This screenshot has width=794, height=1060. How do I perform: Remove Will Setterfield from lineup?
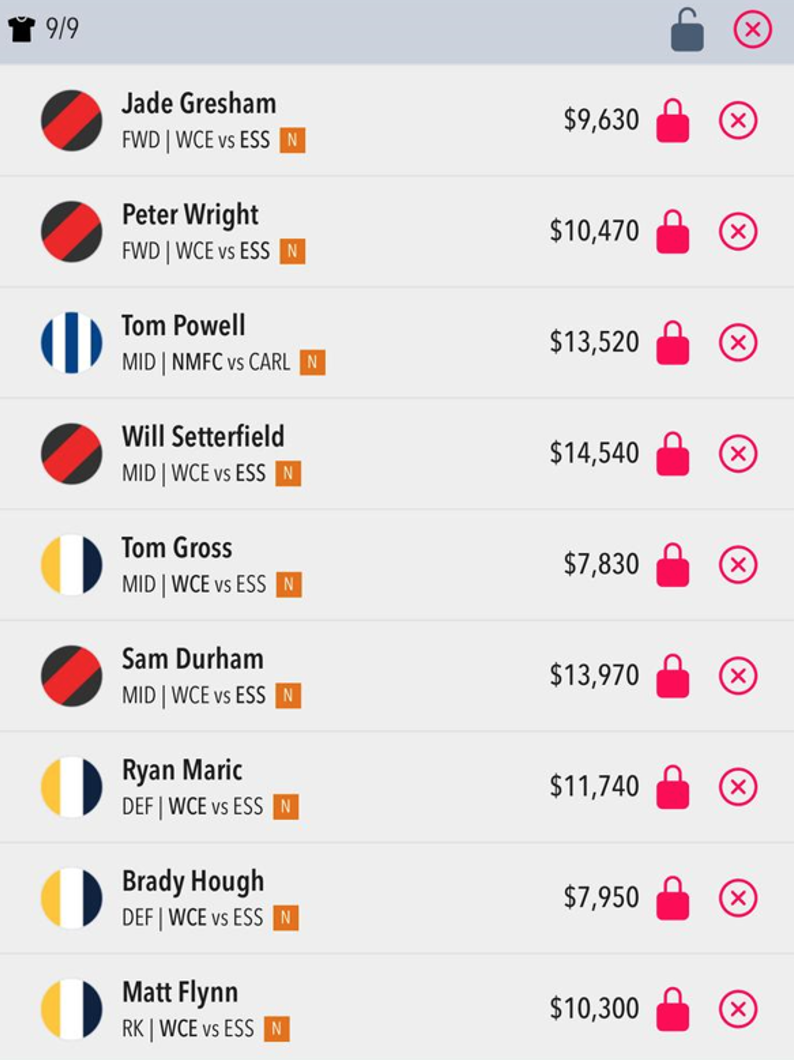738,455
